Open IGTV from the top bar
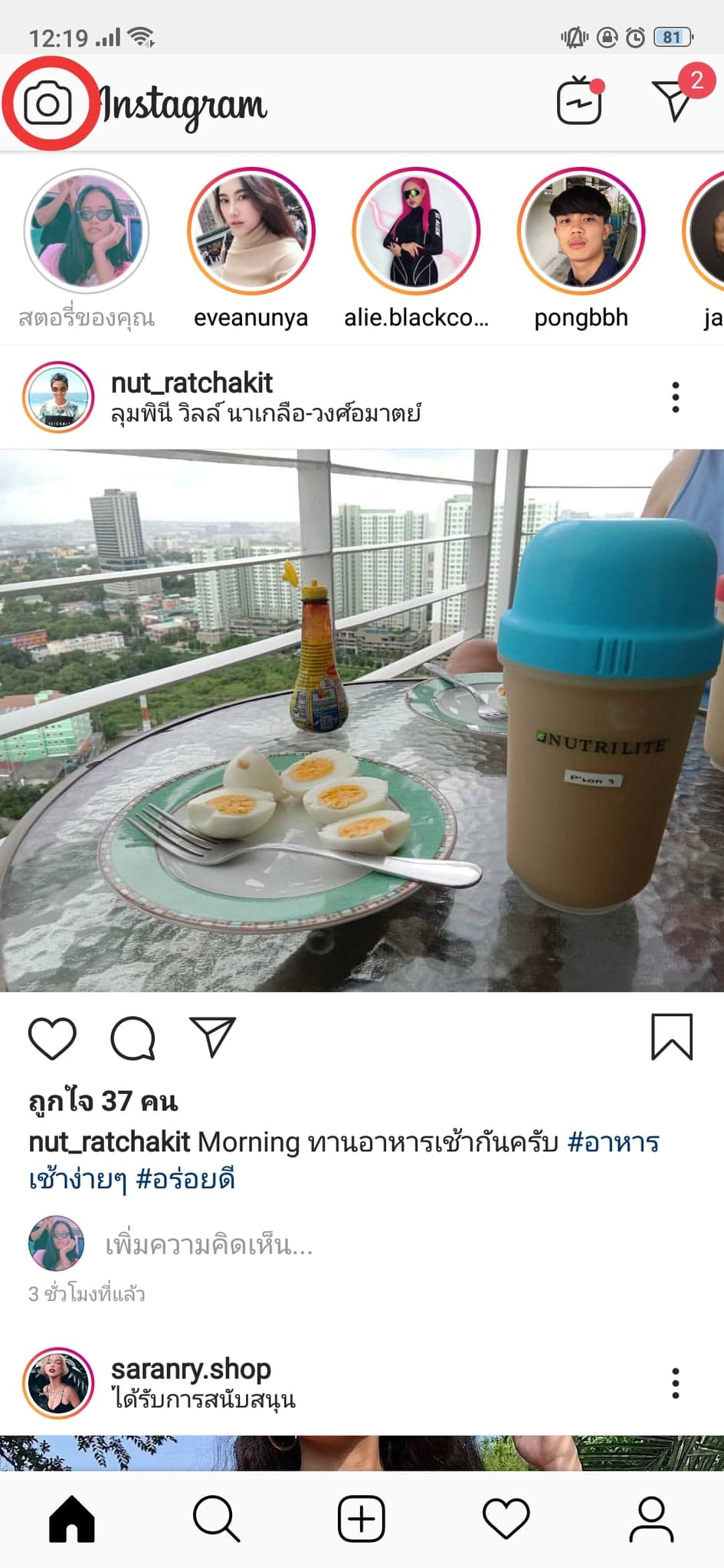Screen dimensions: 724x1568 tap(579, 101)
